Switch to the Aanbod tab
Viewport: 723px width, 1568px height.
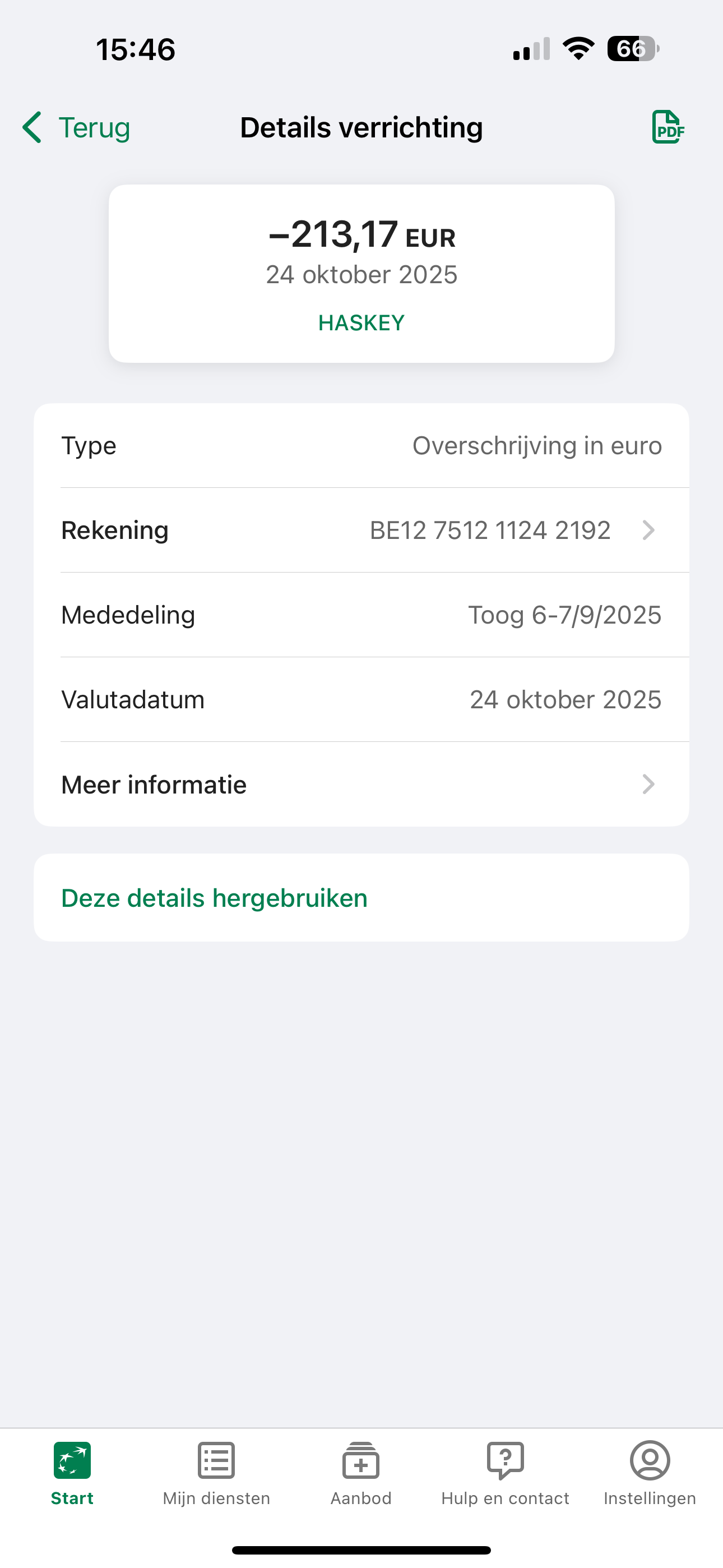[x=361, y=1472]
